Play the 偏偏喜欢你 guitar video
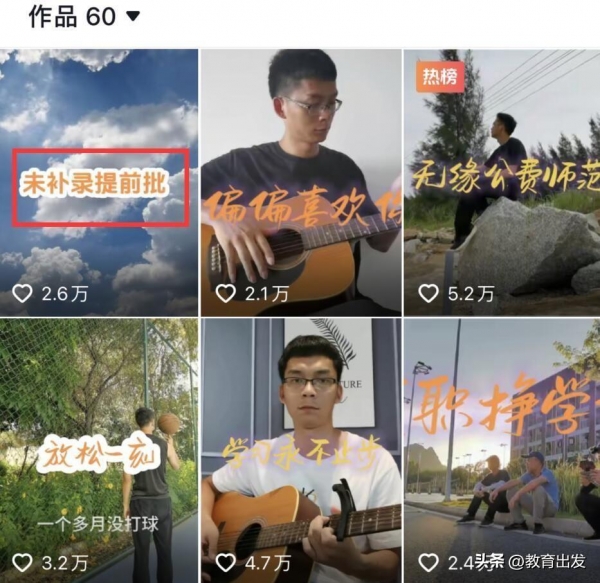This screenshot has width=600, height=583. tap(300, 183)
